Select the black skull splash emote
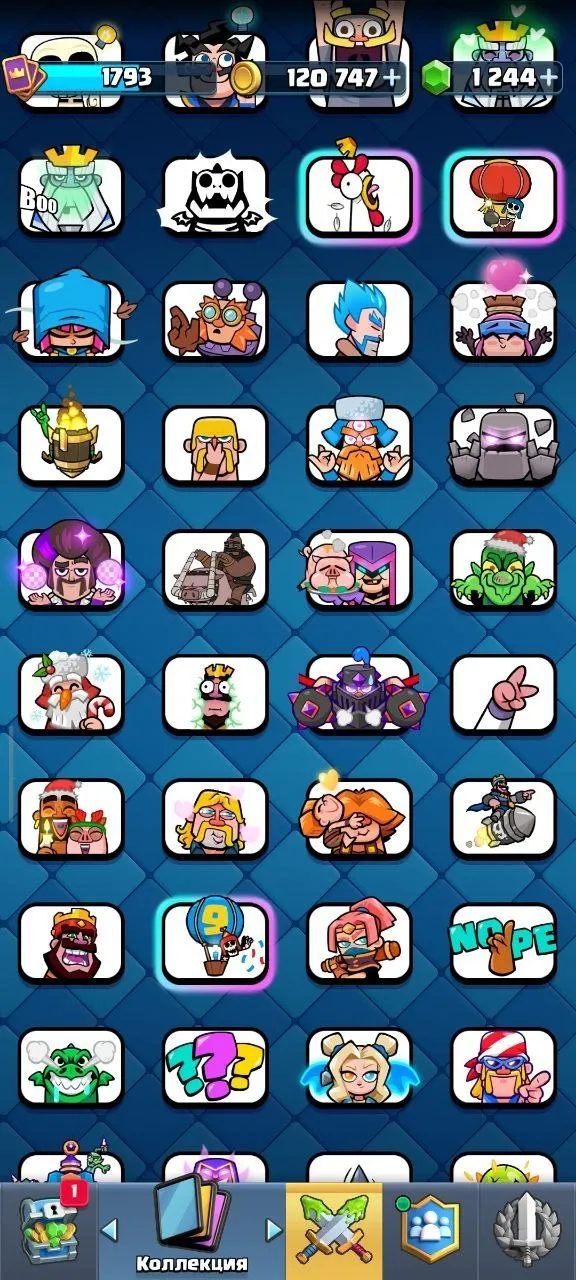 [215, 196]
